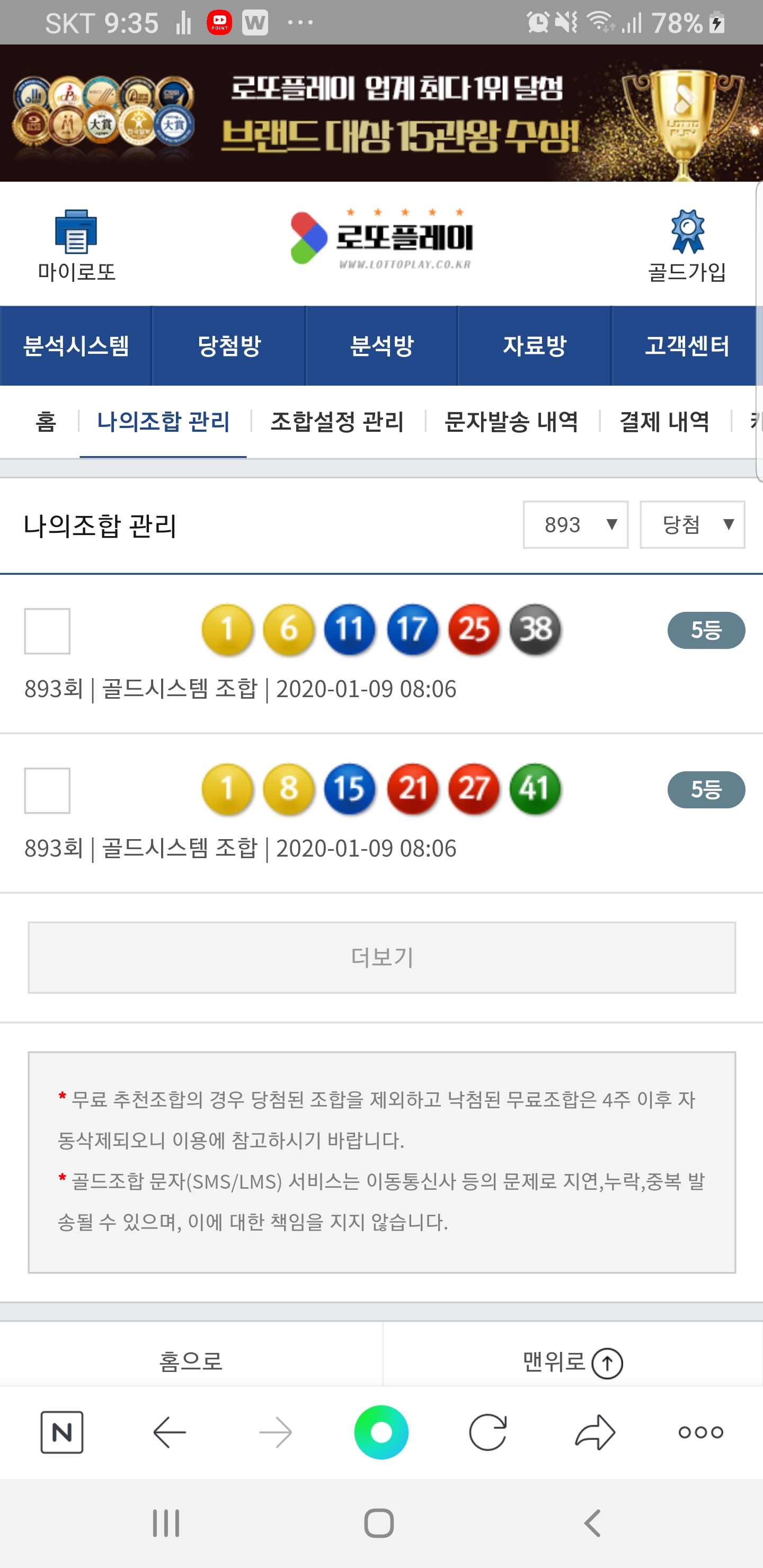
Task: Check the combination starting 1, 6, 11
Action: pyautogui.click(x=48, y=631)
